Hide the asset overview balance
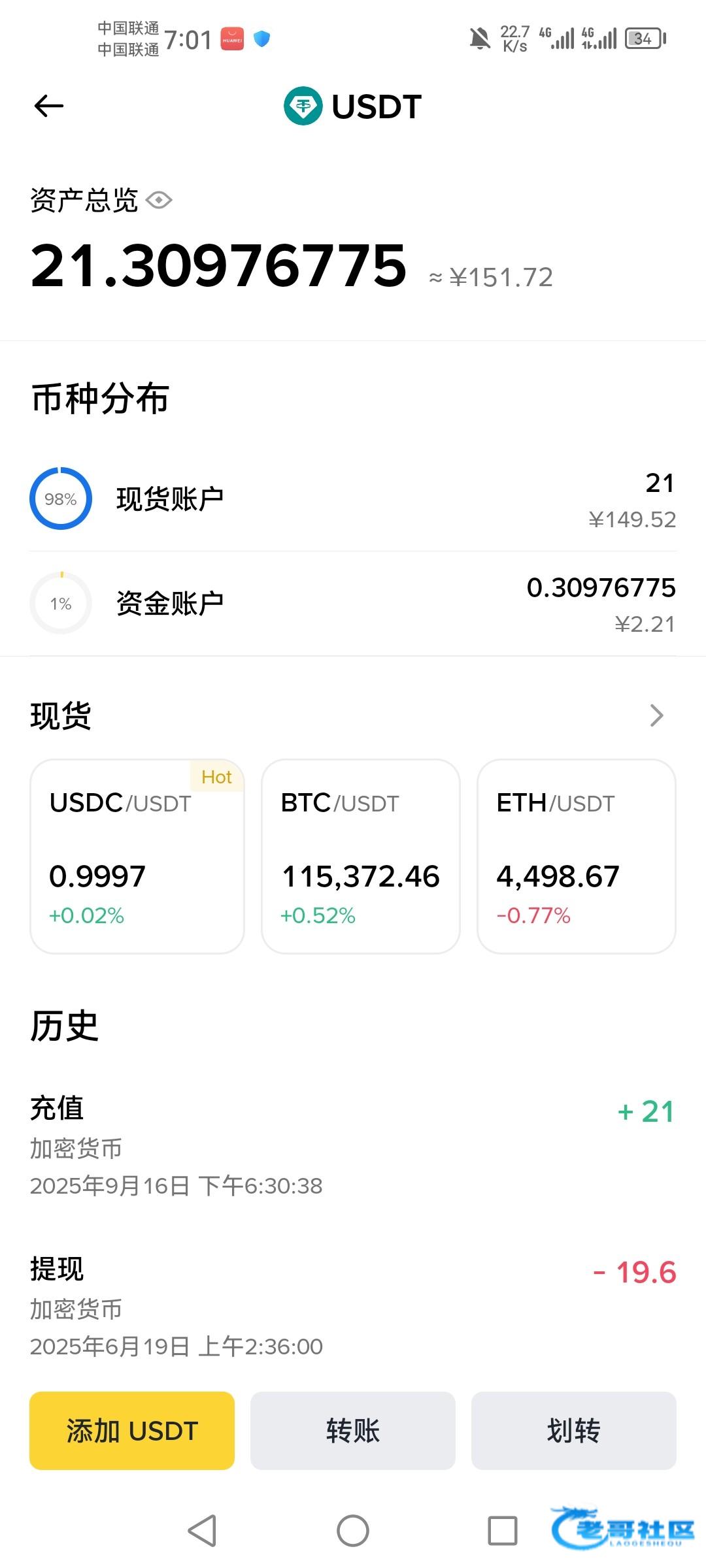706x1568 pixels. pyautogui.click(x=159, y=200)
